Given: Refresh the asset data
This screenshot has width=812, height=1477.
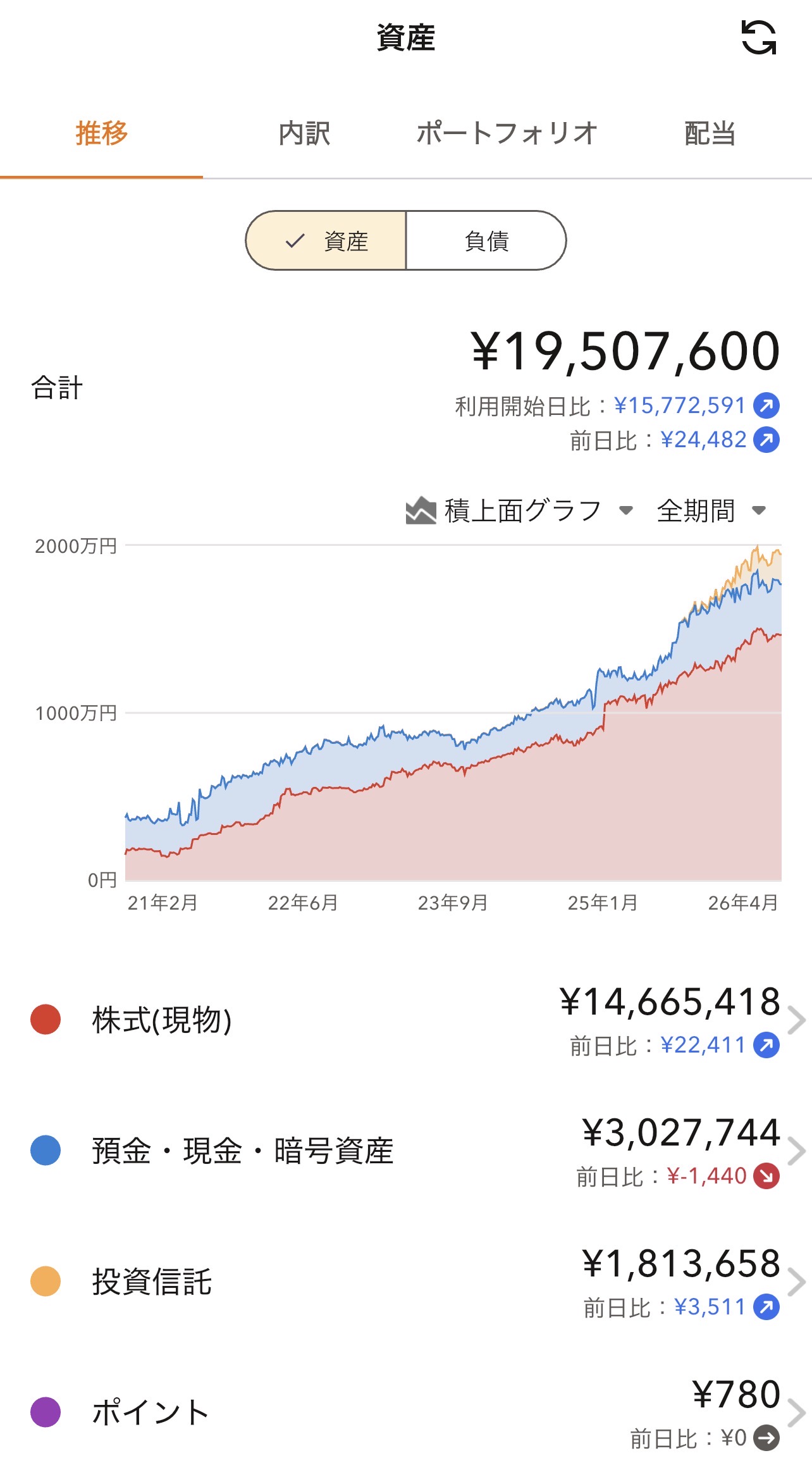Looking at the screenshot, I should tap(758, 38).
